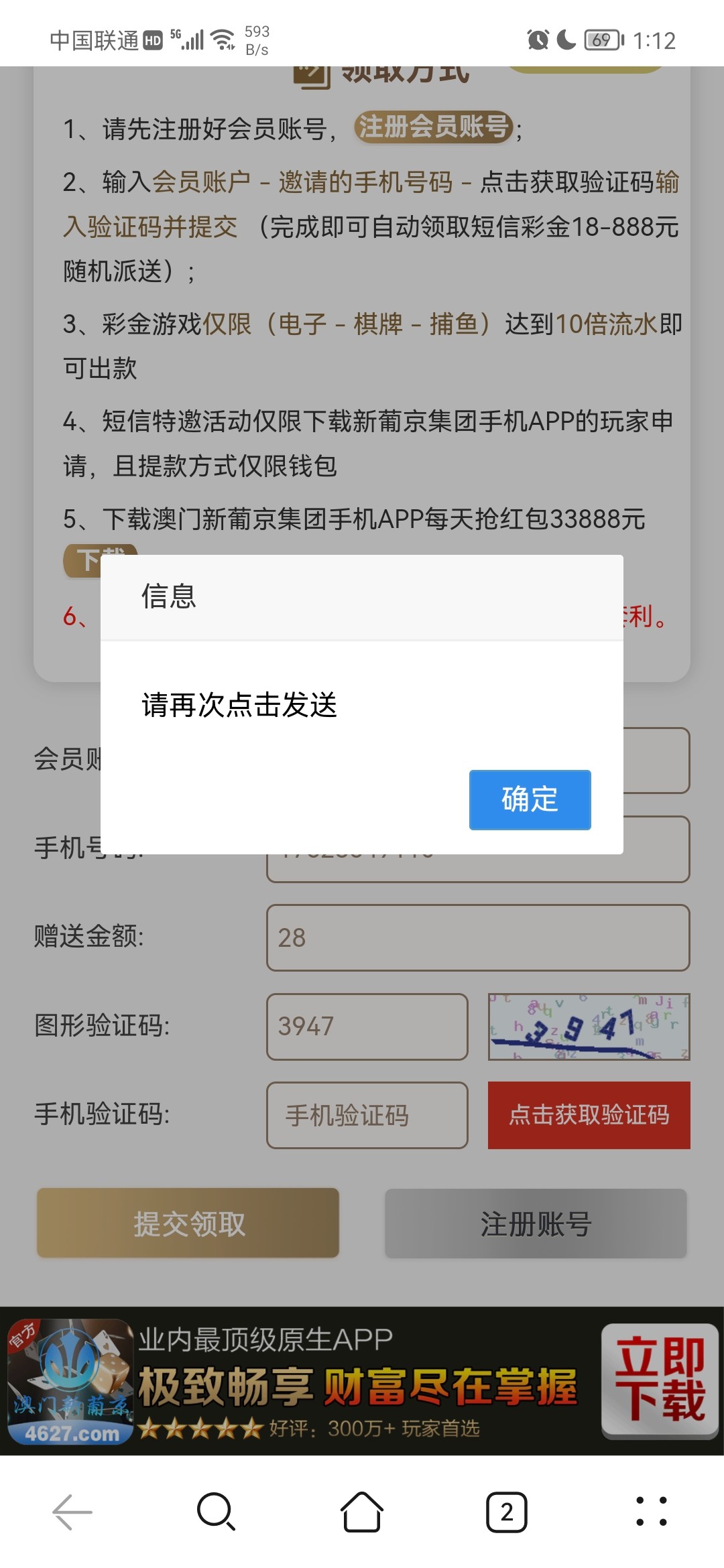This screenshot has width=724, height=1568.
Task: Open the browser's more options menu
Action: click(651, 1512)
